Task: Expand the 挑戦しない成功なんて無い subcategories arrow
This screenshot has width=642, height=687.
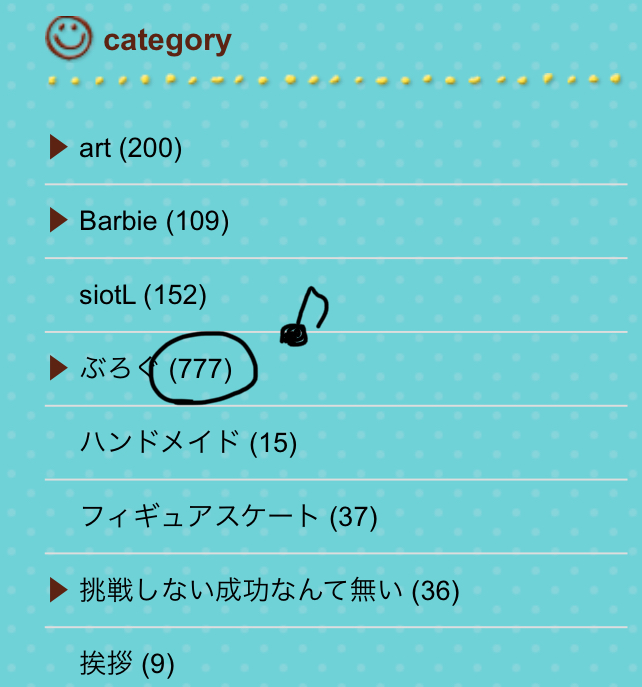Action: [x=58, y=591]
